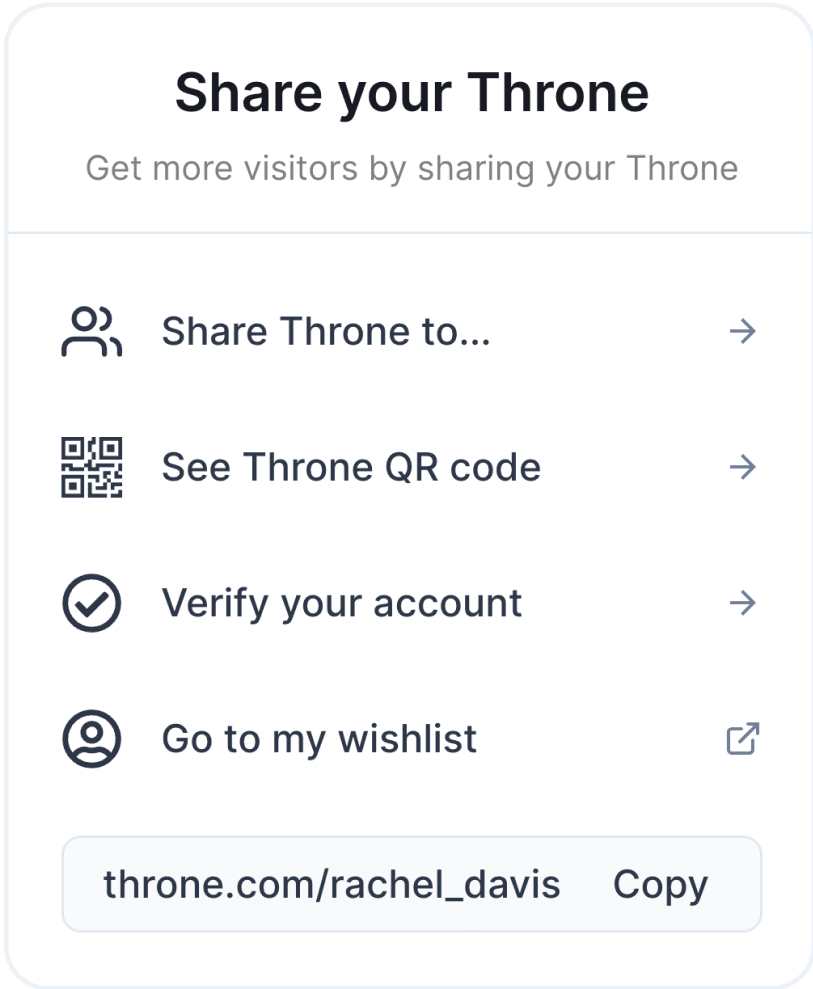Open Go to my wishlist
The height and width of the screenshot is (989, 813).
[x=320, y=738]
